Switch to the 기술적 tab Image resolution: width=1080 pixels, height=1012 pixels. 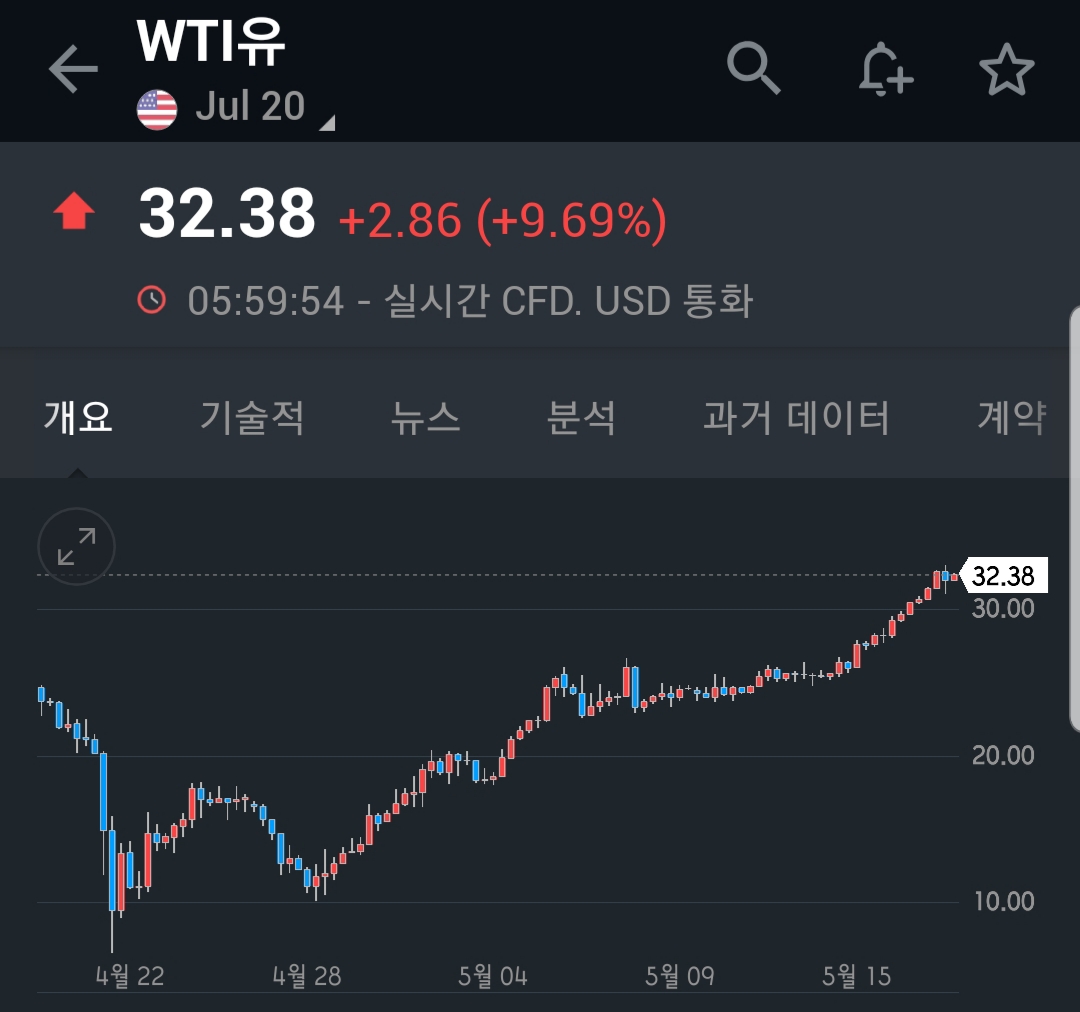252,417
